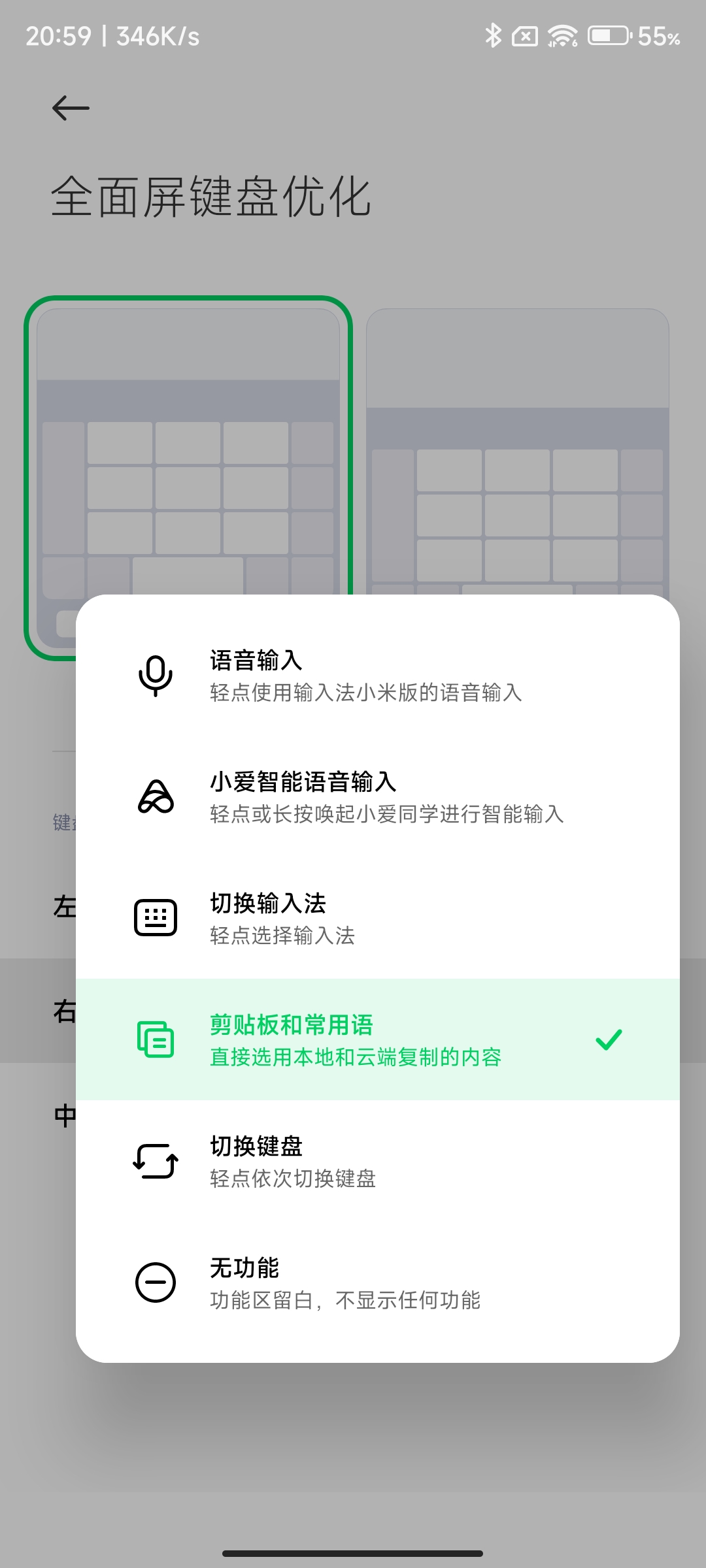Select the 语音输入 option
The width and height of the screenshot is (706, 1568).
point(378,676)
